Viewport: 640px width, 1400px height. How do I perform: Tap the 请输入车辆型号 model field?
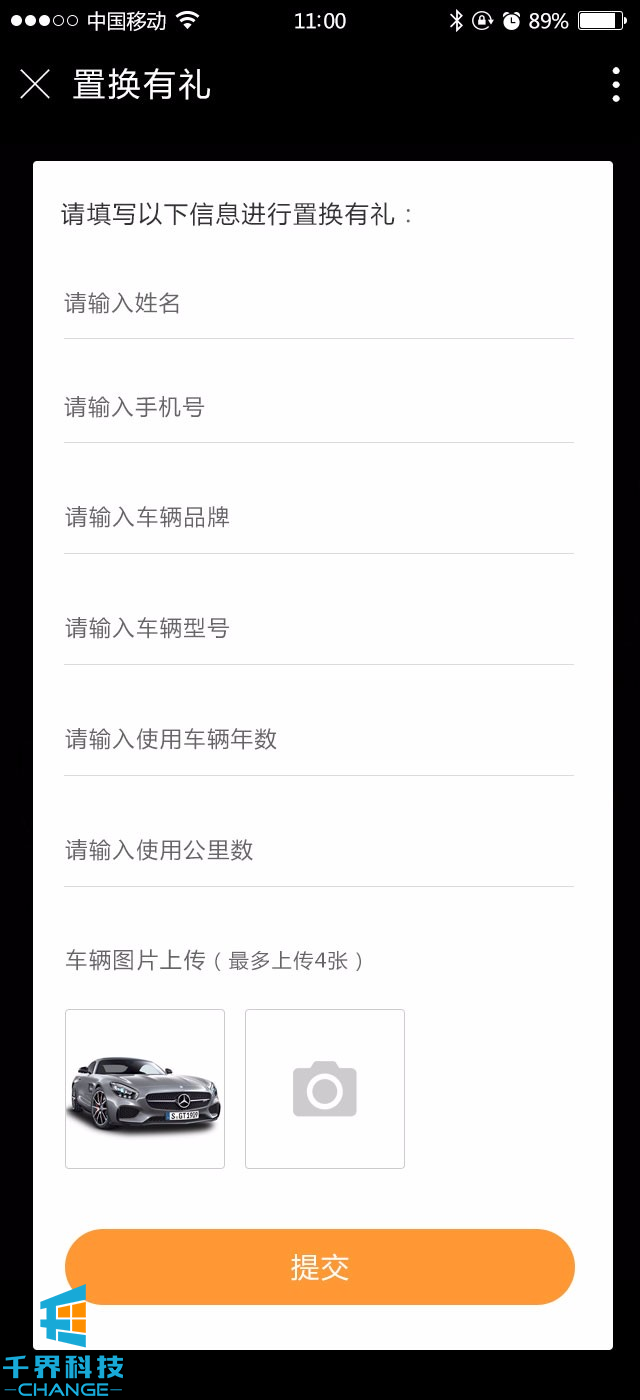(x=318, y=628)
